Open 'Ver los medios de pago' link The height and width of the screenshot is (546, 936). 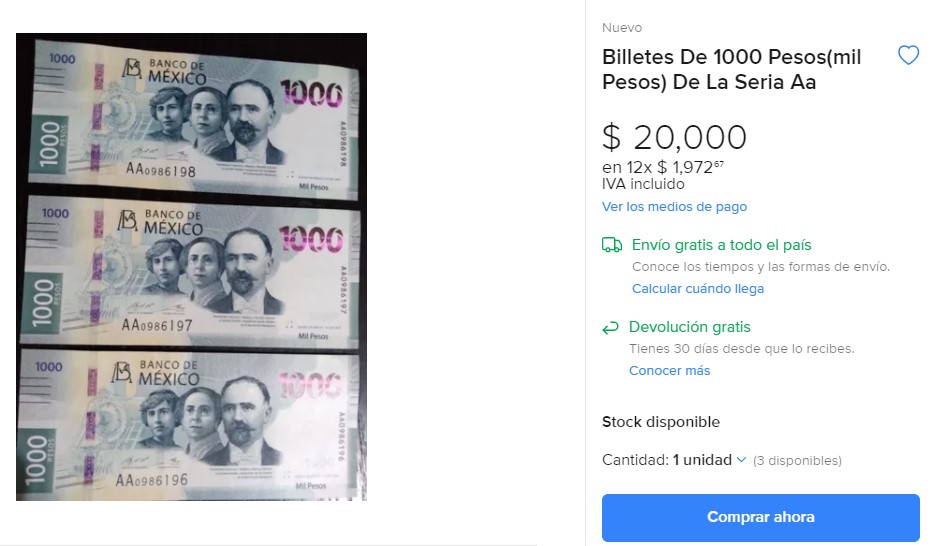674,207
